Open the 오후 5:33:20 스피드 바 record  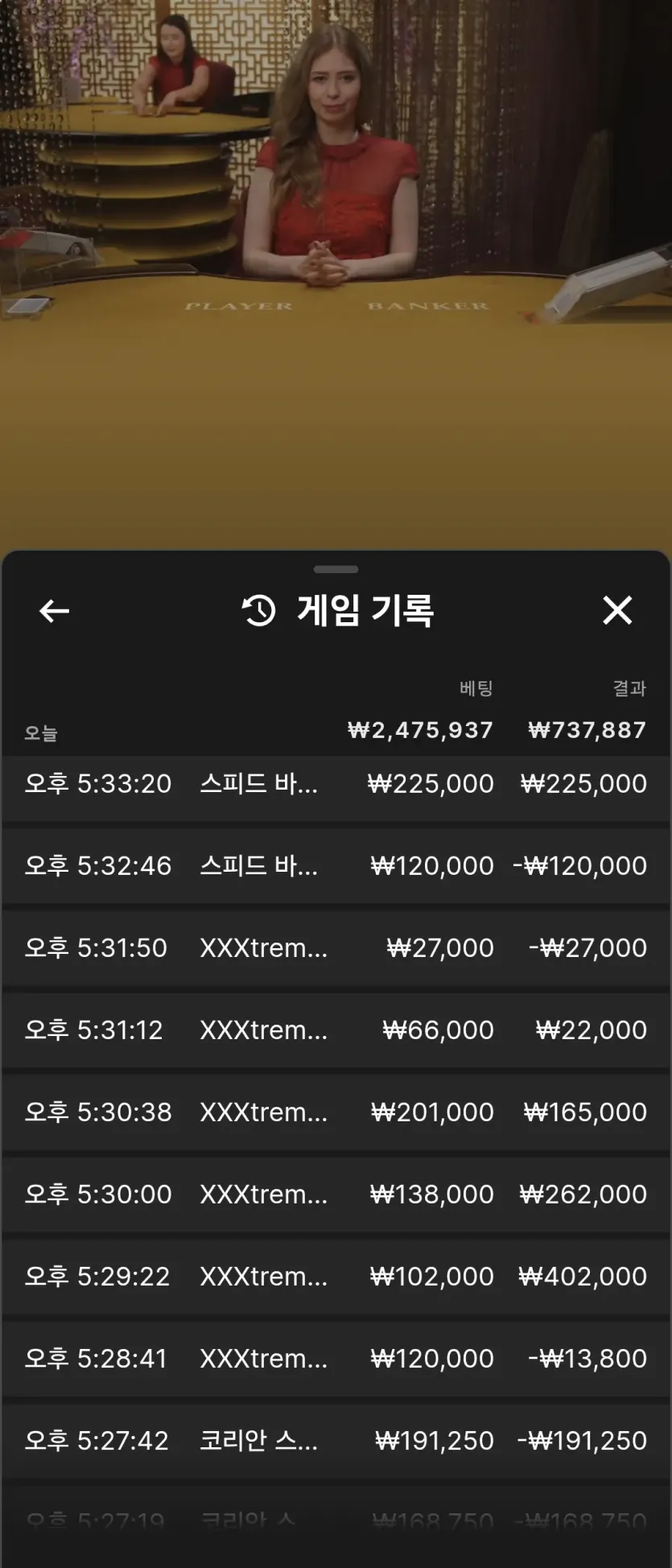(336, 784)
